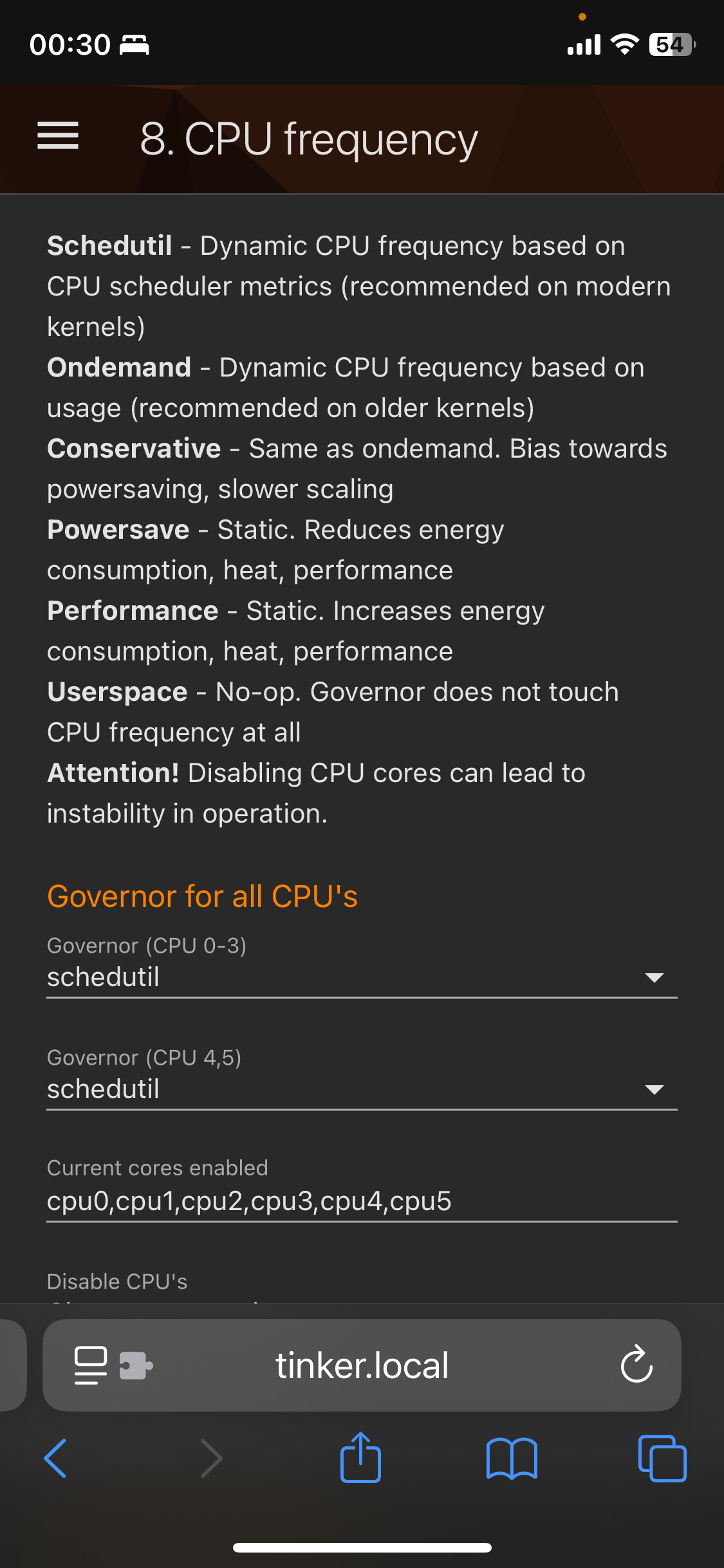Tap the Current cores enabled field

[x=362, y=1201]
